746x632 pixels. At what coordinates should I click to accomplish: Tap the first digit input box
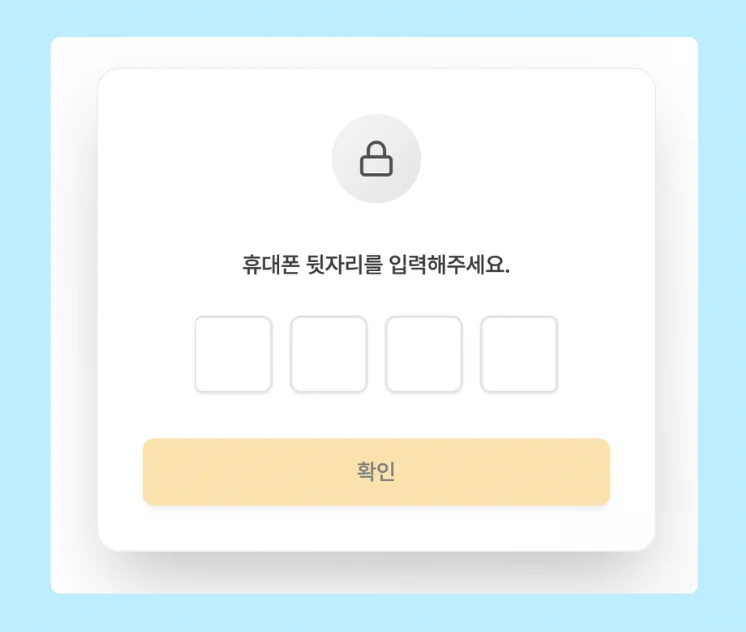point(233,354)
